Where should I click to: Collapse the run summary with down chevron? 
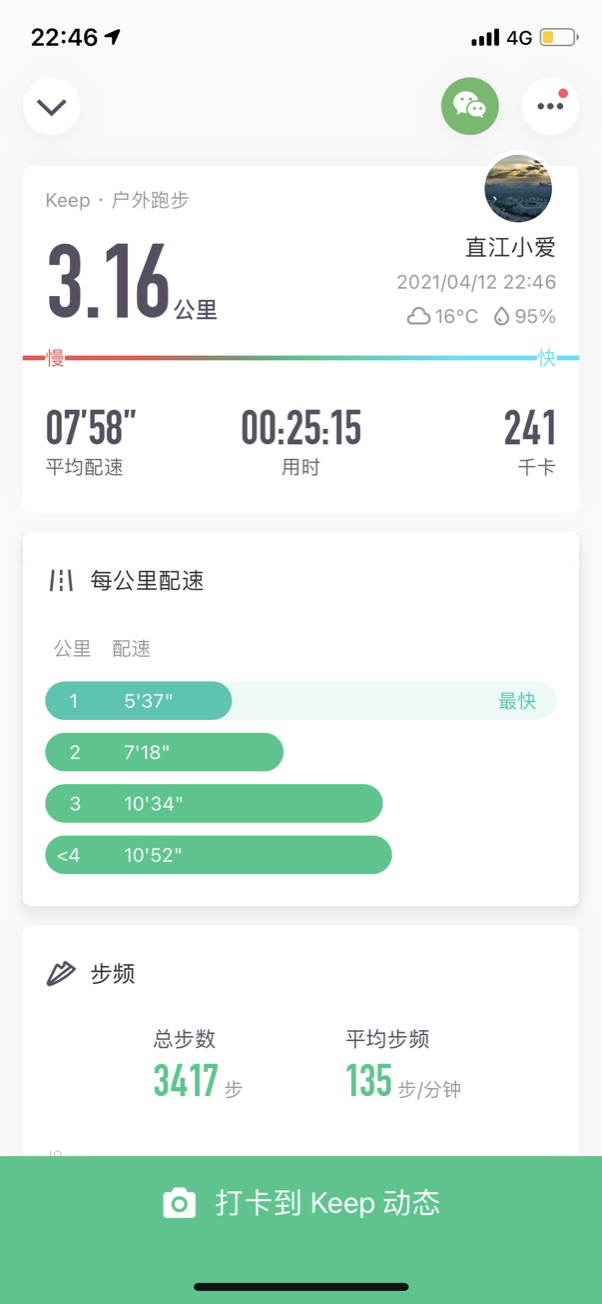click(x=52, y=106)
